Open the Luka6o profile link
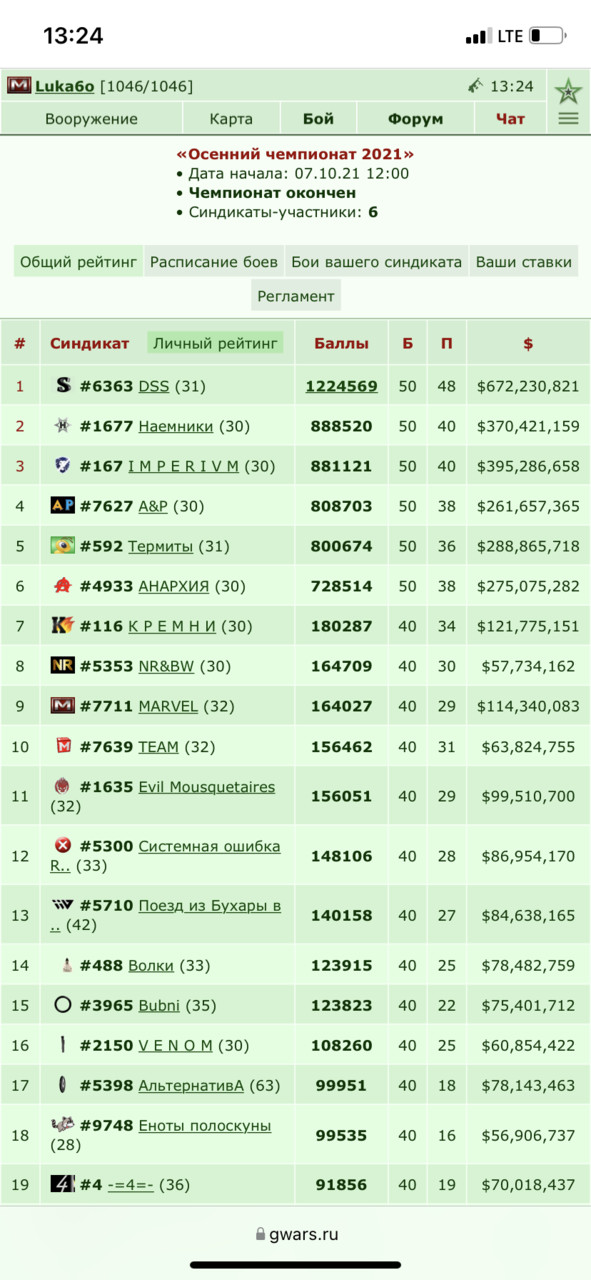 (65, 86)
